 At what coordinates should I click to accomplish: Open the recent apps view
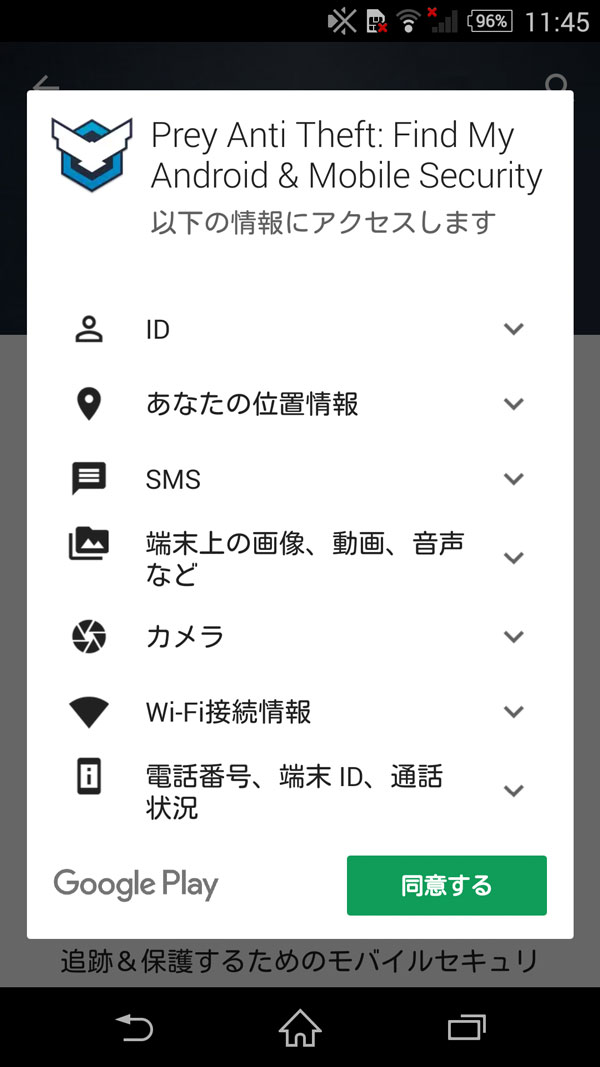tap(467, 1027)
